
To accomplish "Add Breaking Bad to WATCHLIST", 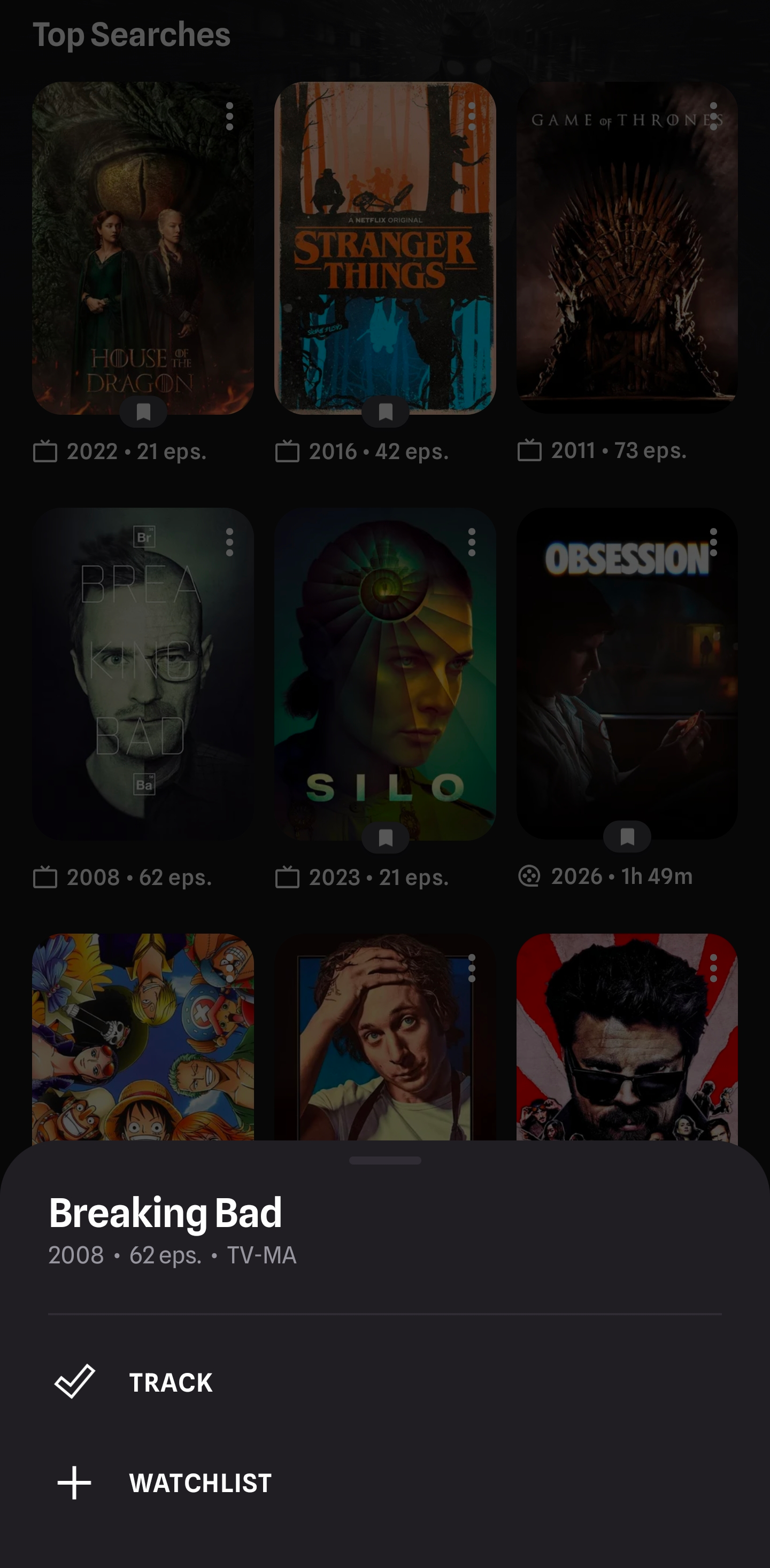I will tap(385, 1483).
